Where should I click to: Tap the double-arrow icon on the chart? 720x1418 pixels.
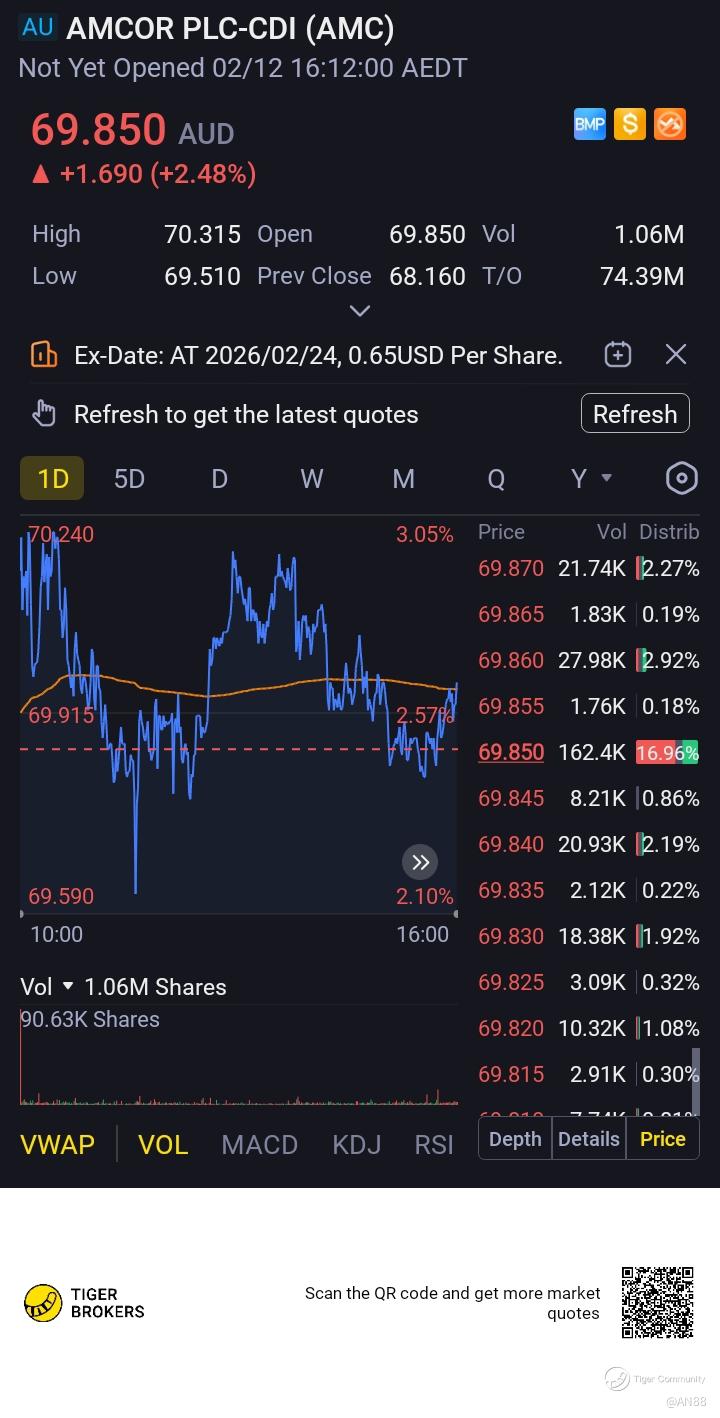pyautogui.click(x=420, y=862)
